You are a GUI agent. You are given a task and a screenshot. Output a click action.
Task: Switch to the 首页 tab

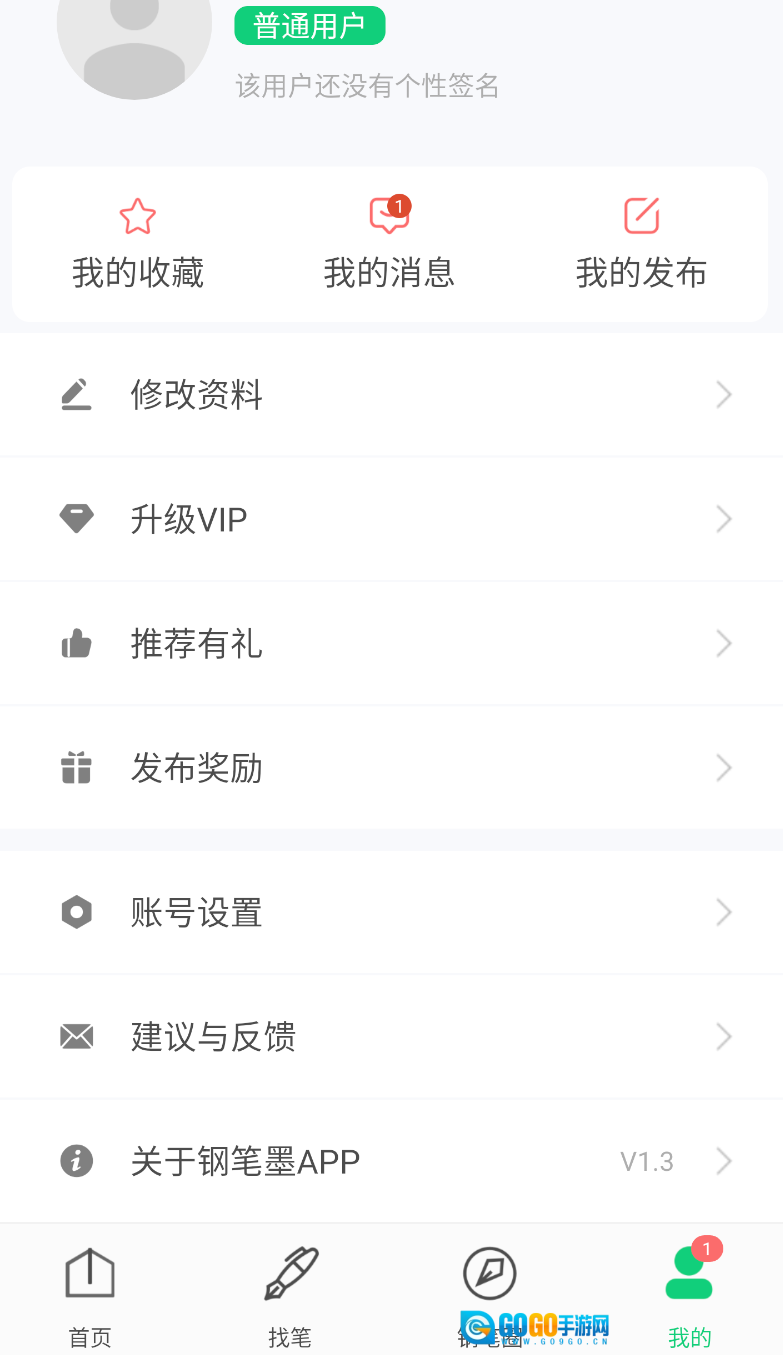coord(89,1290)
